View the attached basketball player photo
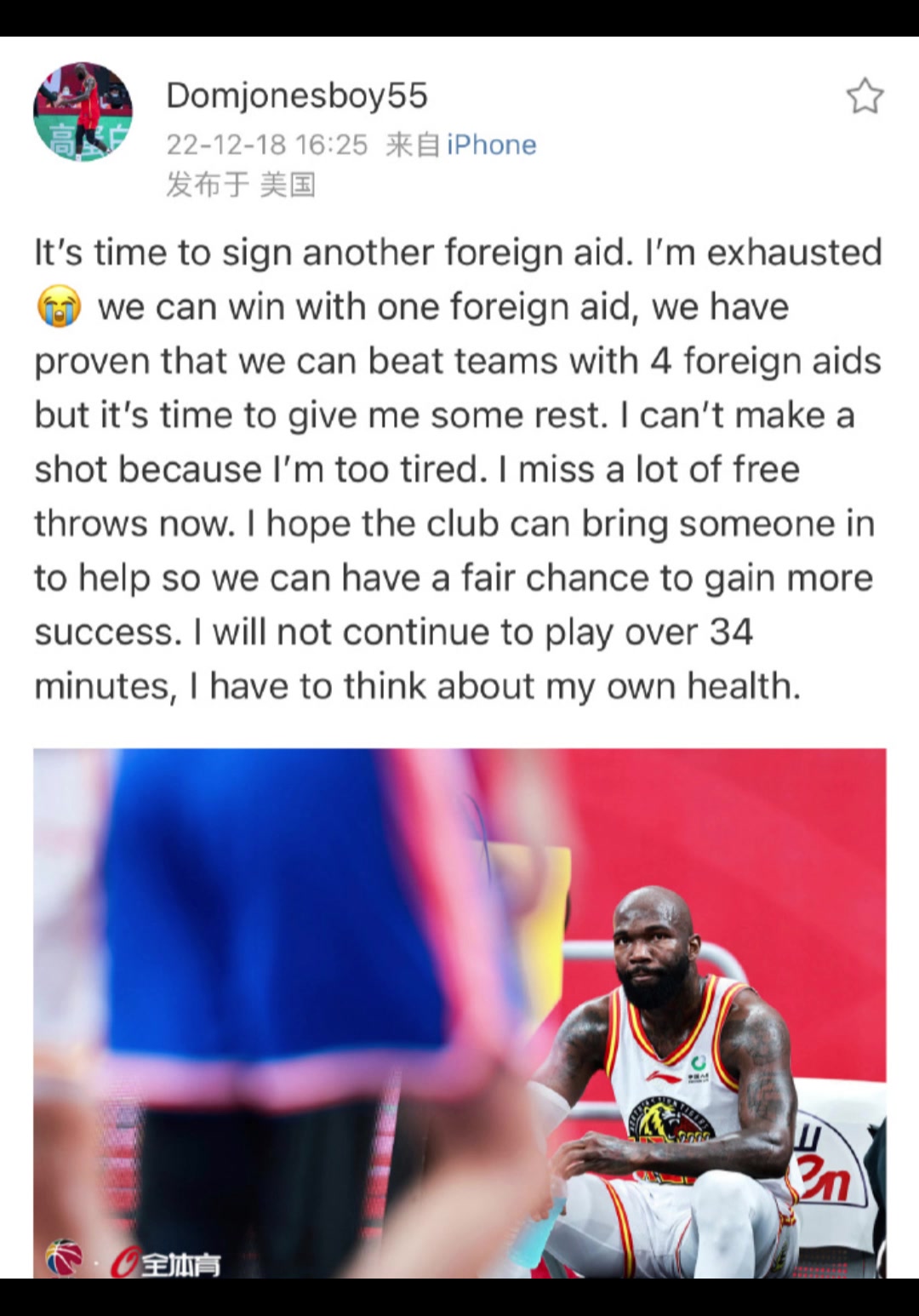 tap(459, 1013)
